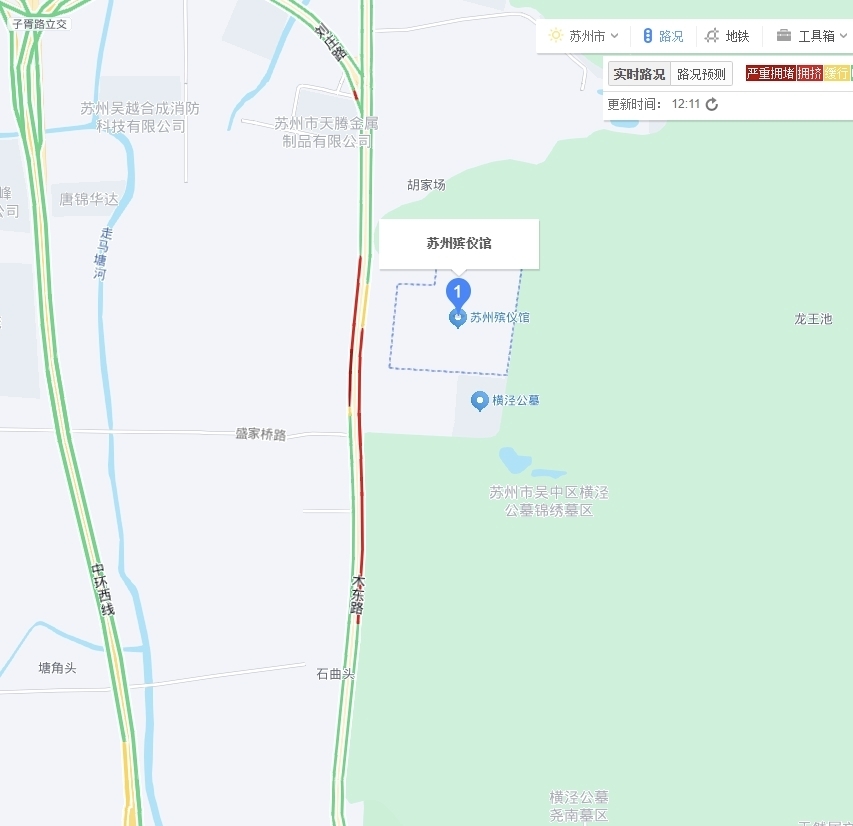Switch to 路况预测 traffic forecast tab
This screenshot has height=826, width=853.
[701, 74]
